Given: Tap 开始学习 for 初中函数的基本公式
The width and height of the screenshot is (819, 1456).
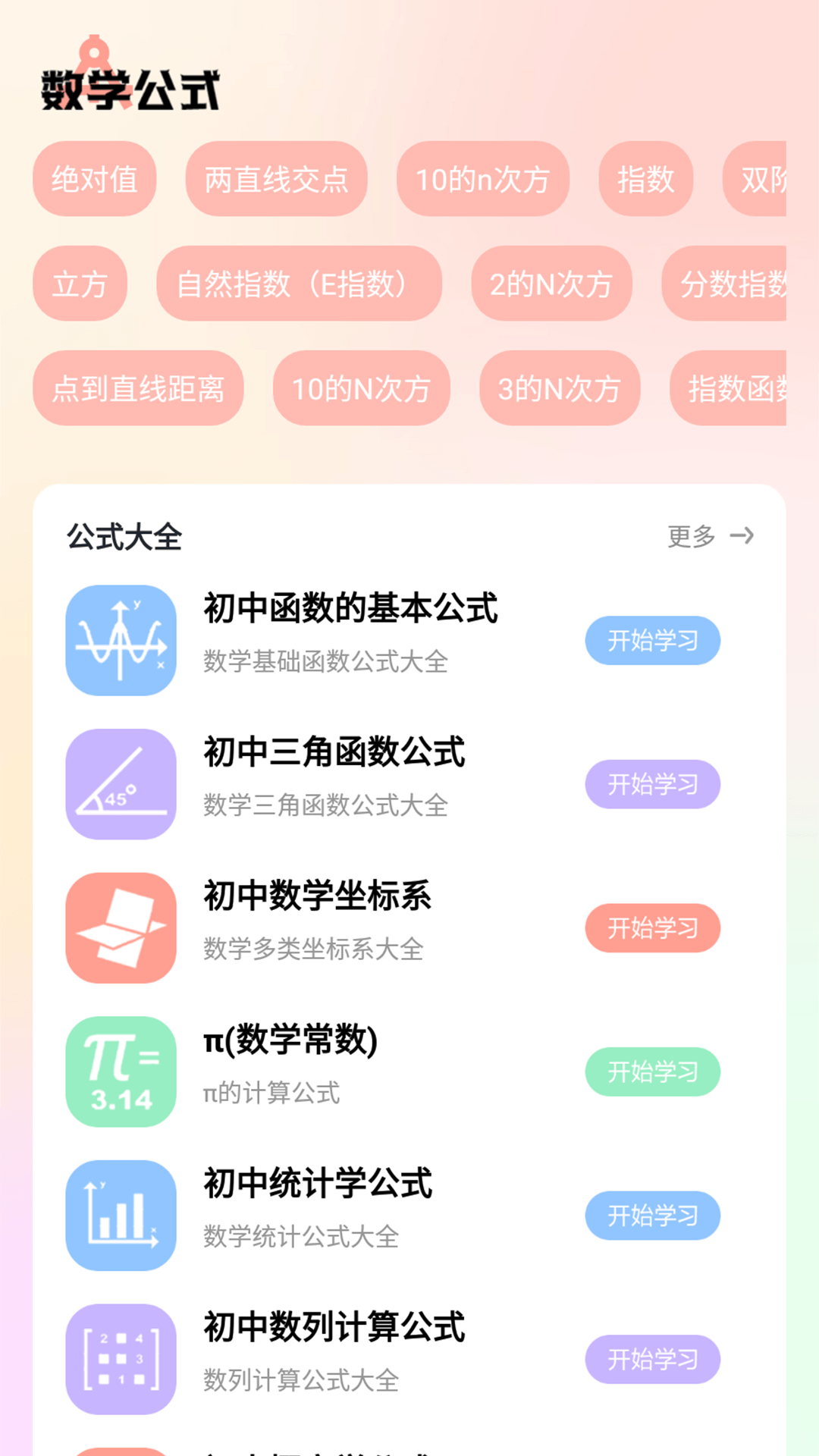Looking at the screenshot, I should click(x=652, y=640).
